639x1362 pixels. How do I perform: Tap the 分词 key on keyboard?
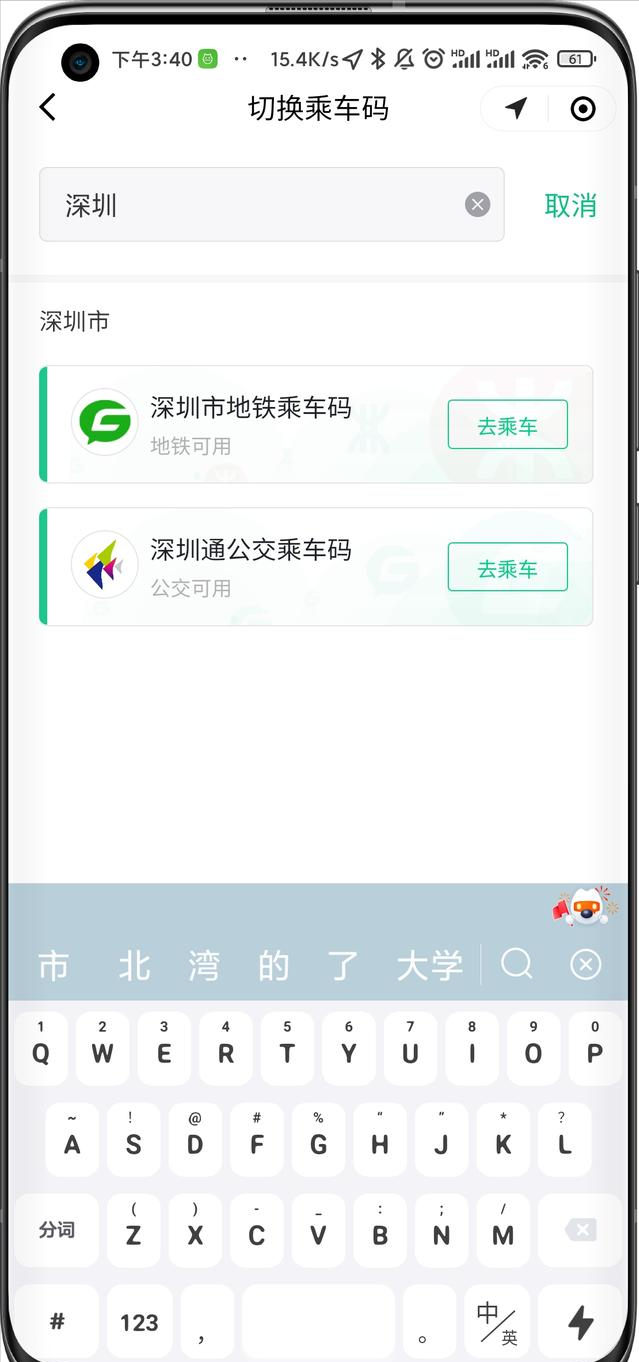tap(56, 1230)
